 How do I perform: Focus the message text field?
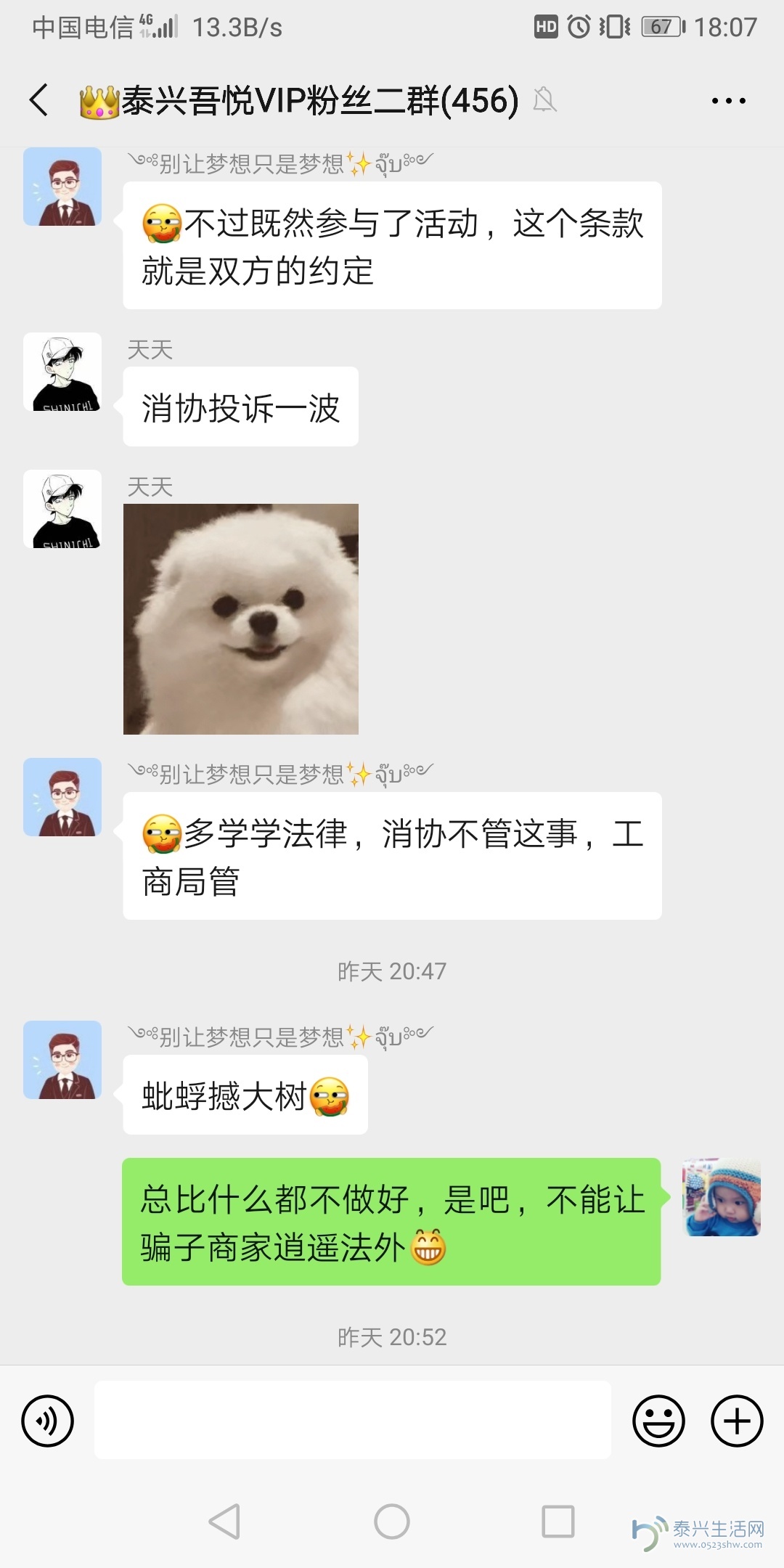click(x=352, y=1421)
